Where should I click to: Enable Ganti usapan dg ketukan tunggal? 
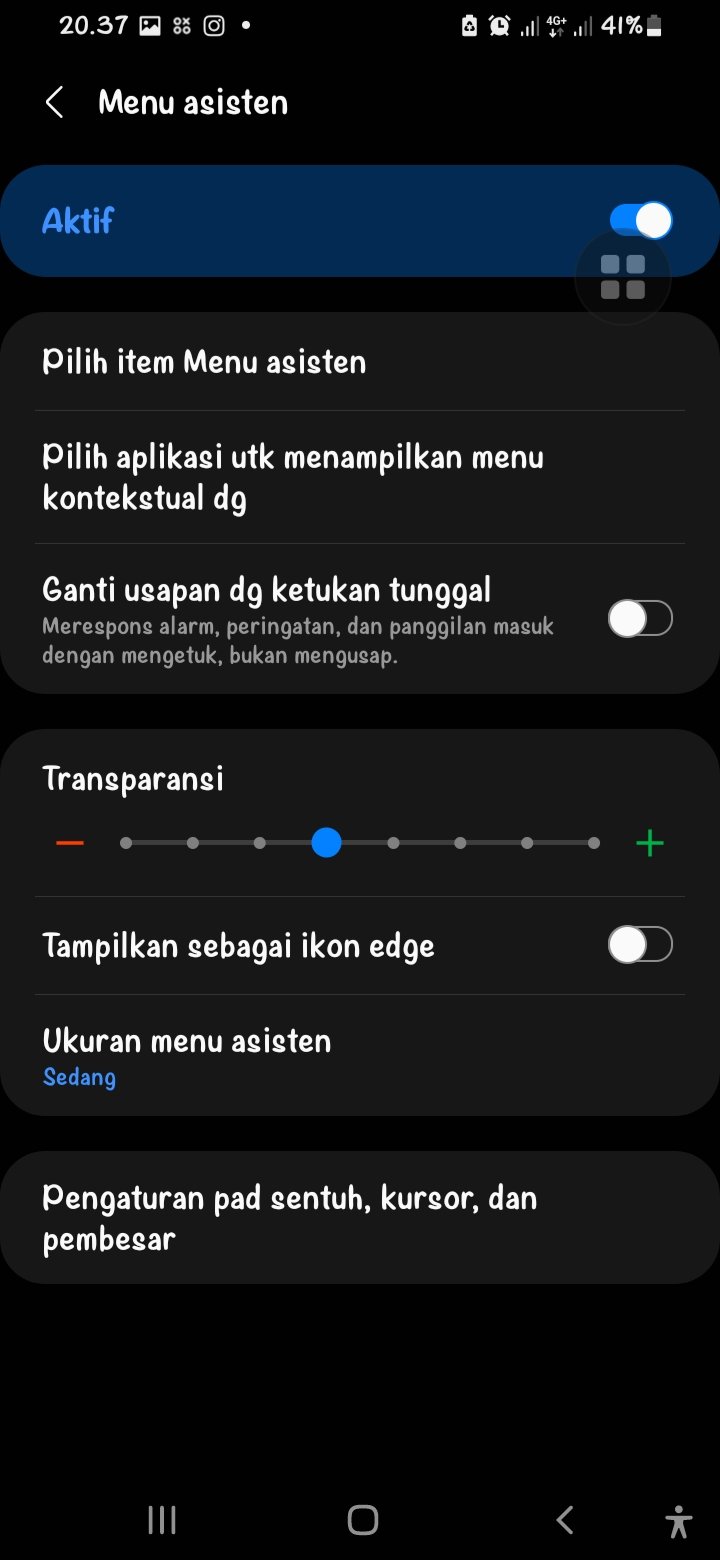(640, 619)
